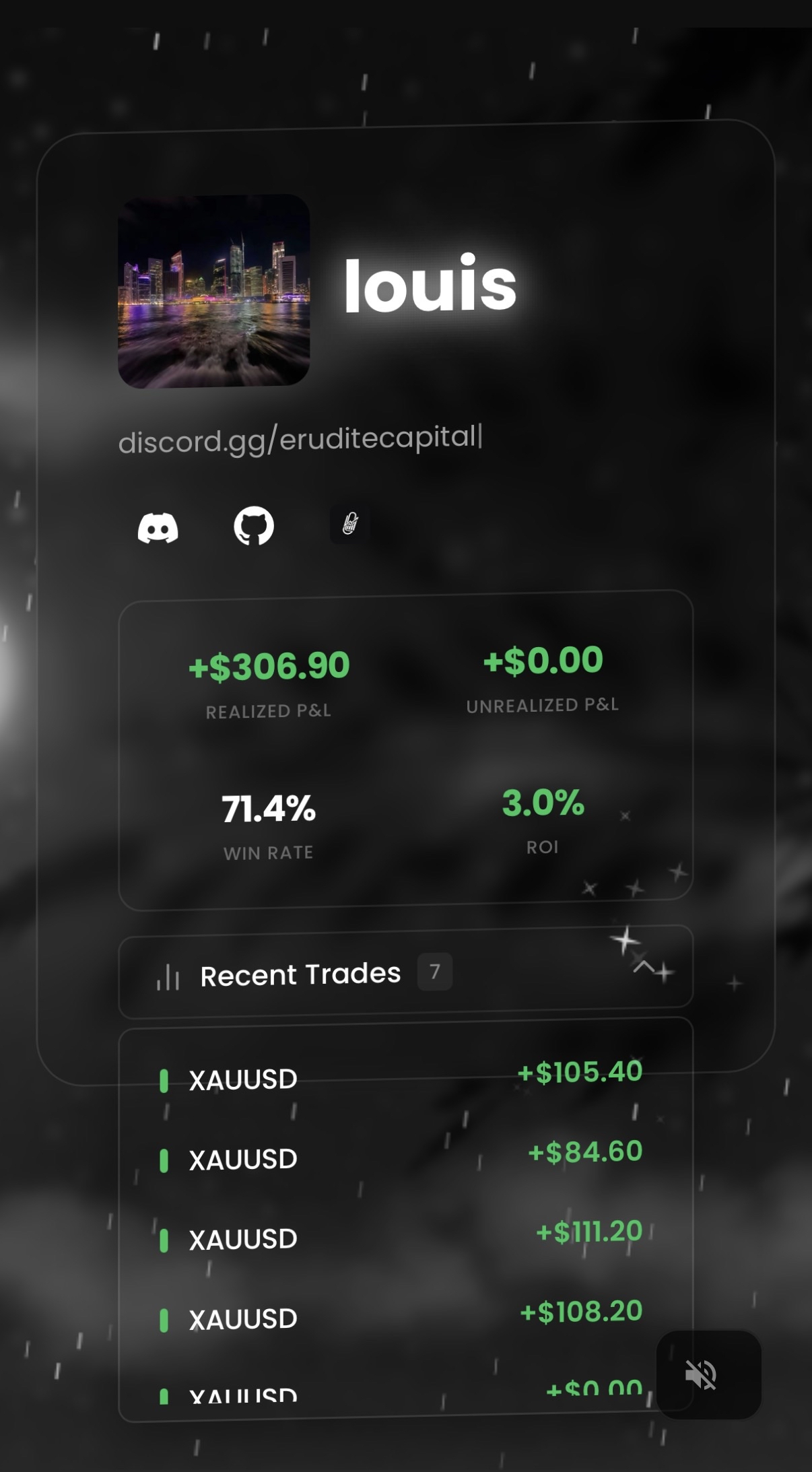Visit the GitHub profile icon

253,526
